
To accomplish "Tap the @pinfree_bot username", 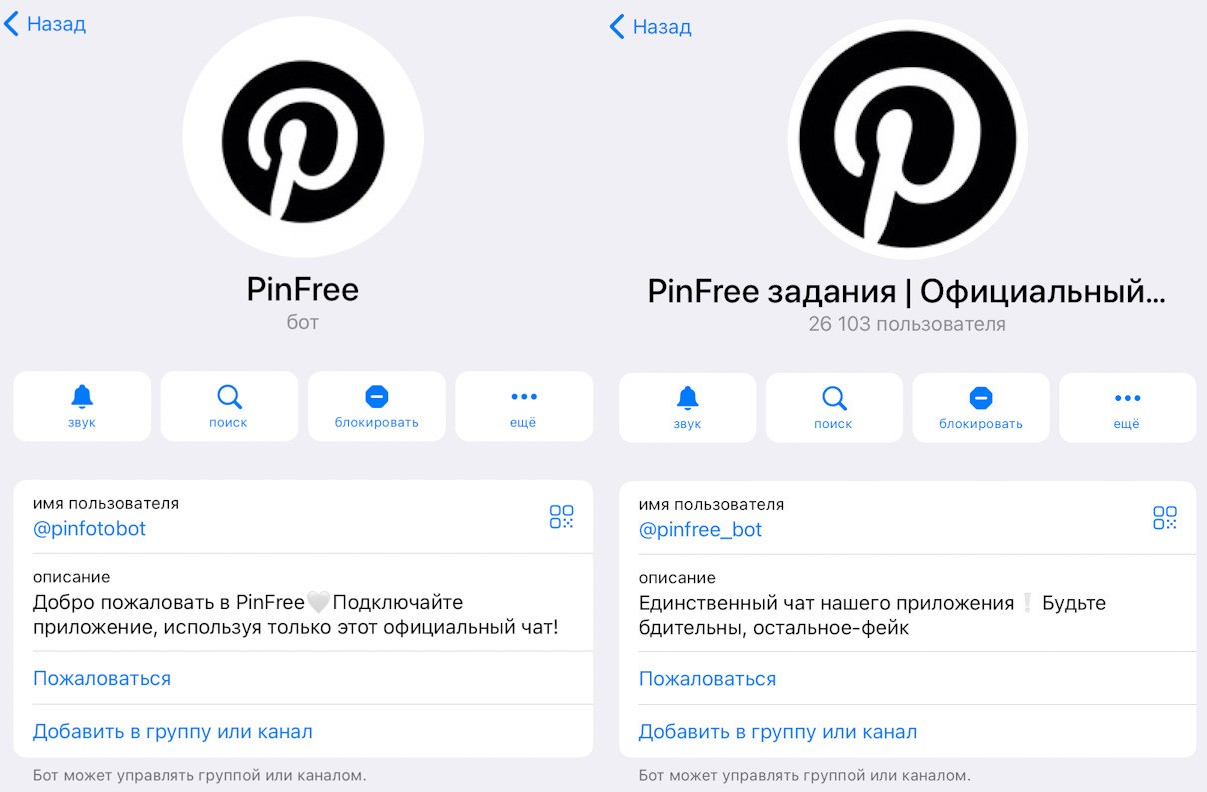I will click(701, 530).
